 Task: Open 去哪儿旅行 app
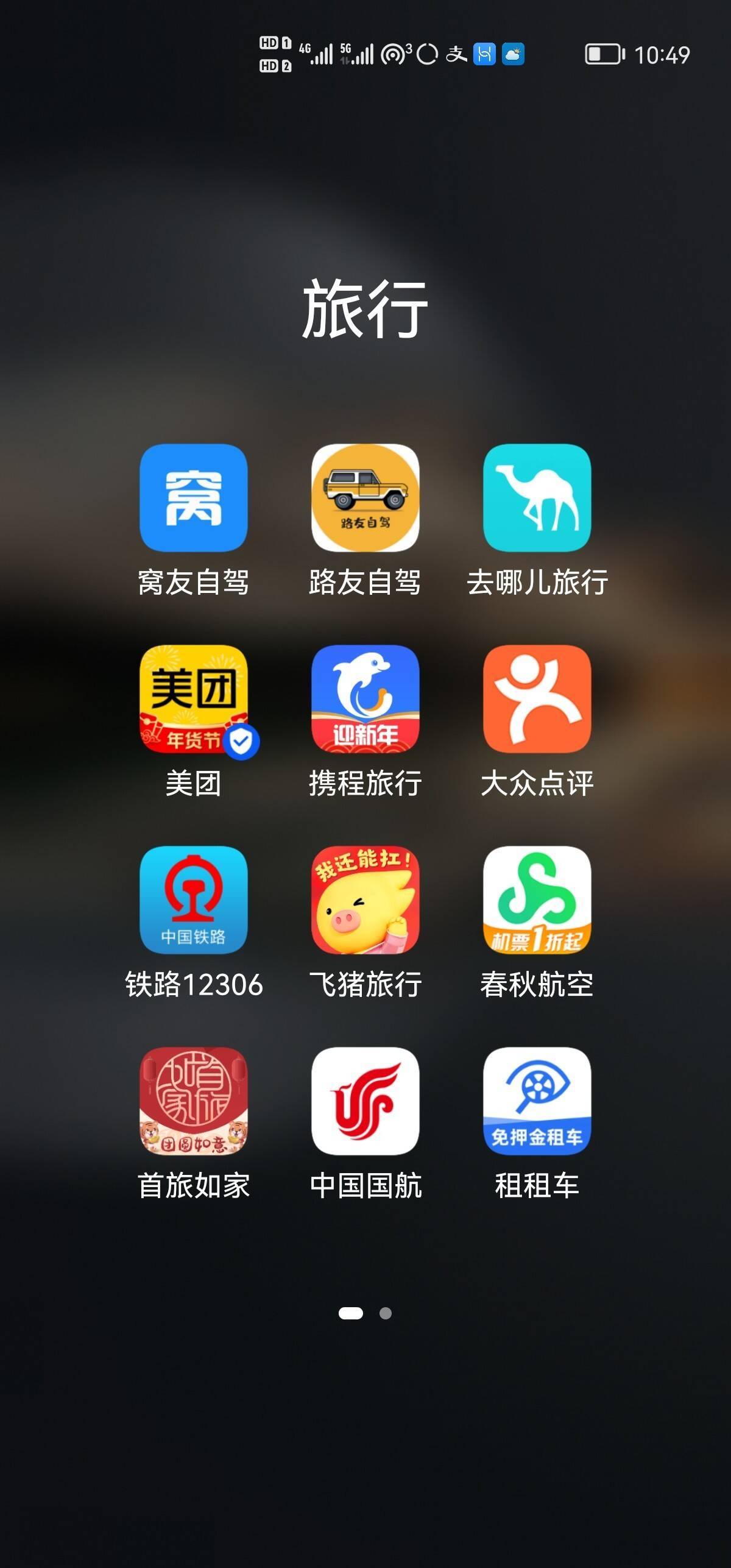pyautogui.click(x=537, y=498)
